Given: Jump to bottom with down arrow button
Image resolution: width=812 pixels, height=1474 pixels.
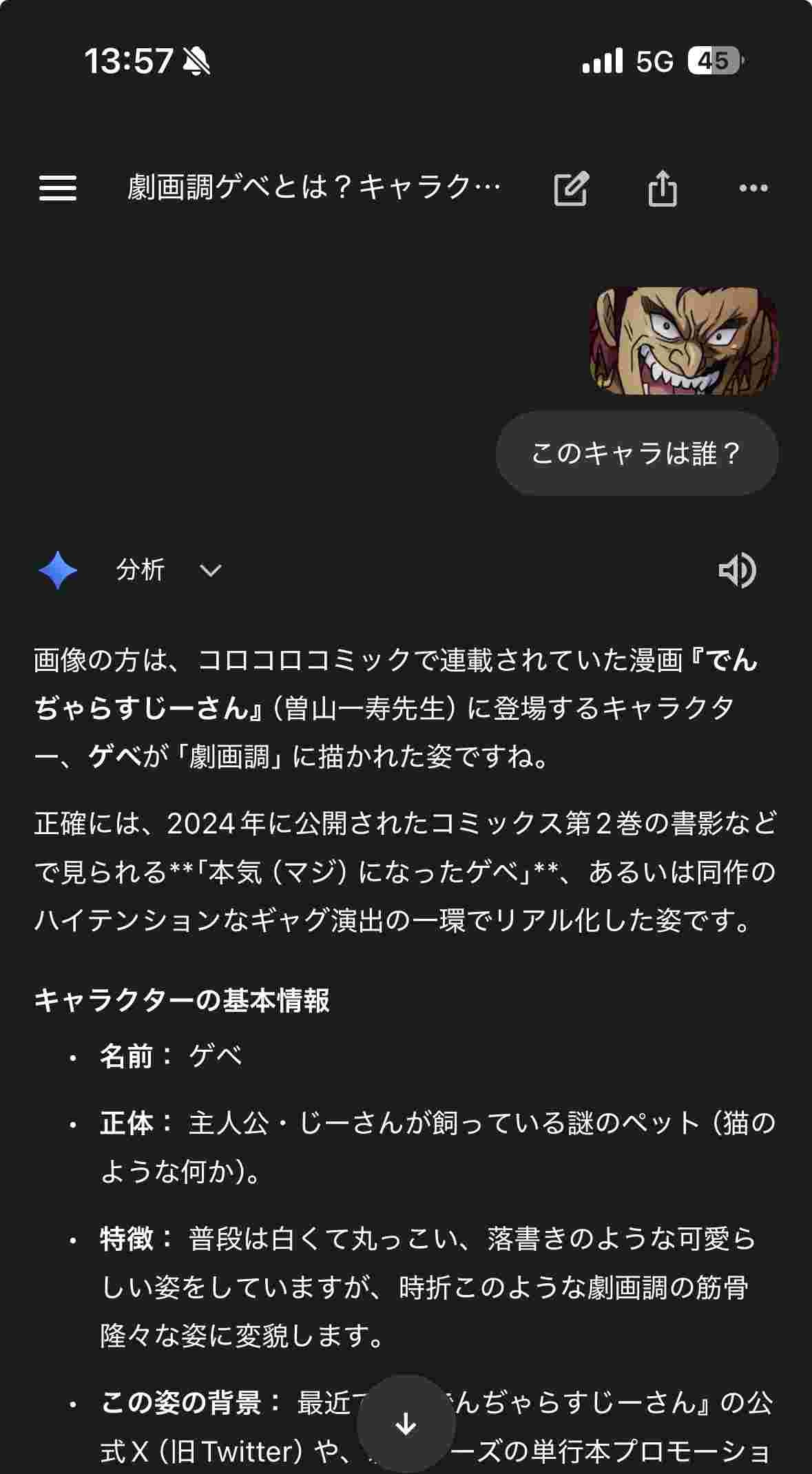Looking at the screenshot, I should tap(406, 1423).
